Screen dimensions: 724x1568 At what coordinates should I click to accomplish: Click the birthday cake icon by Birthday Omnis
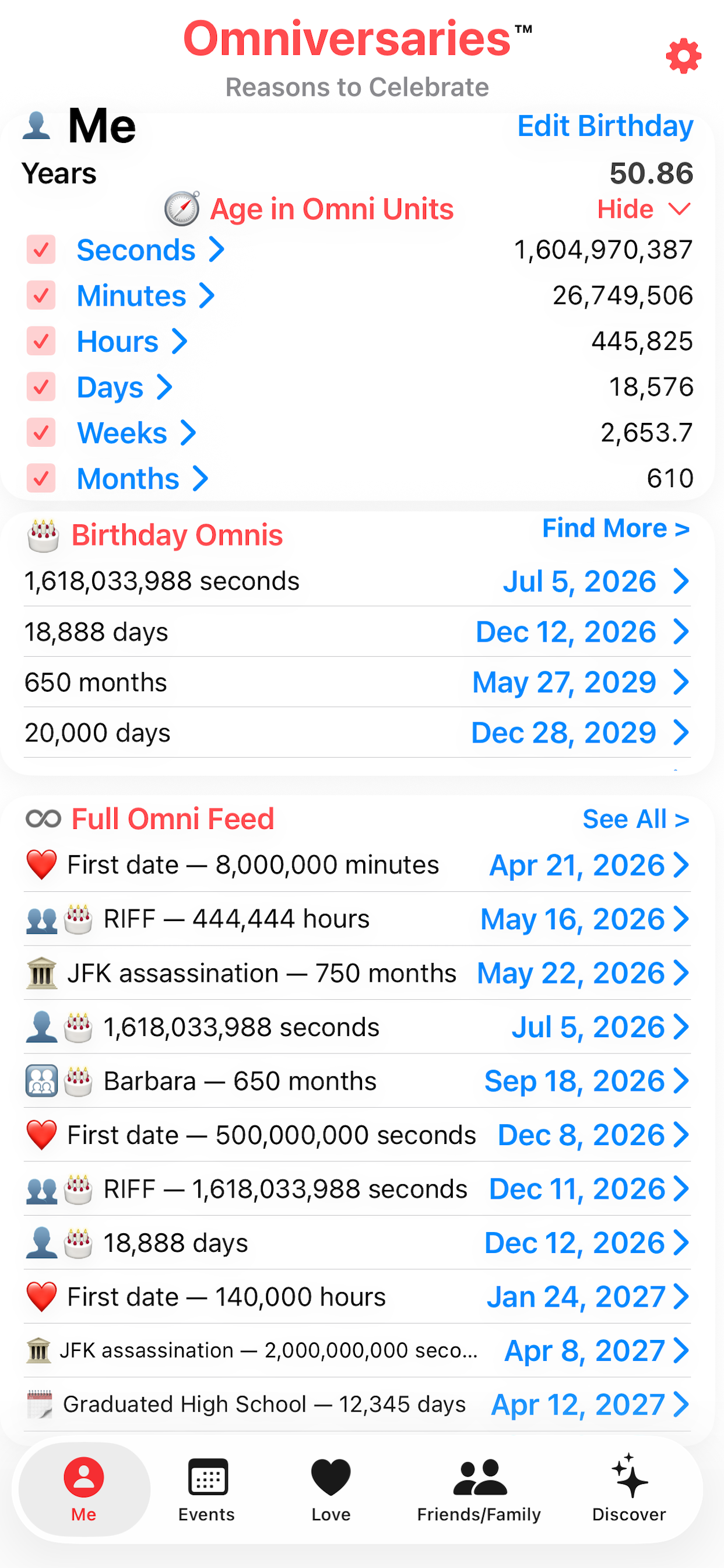41,534
